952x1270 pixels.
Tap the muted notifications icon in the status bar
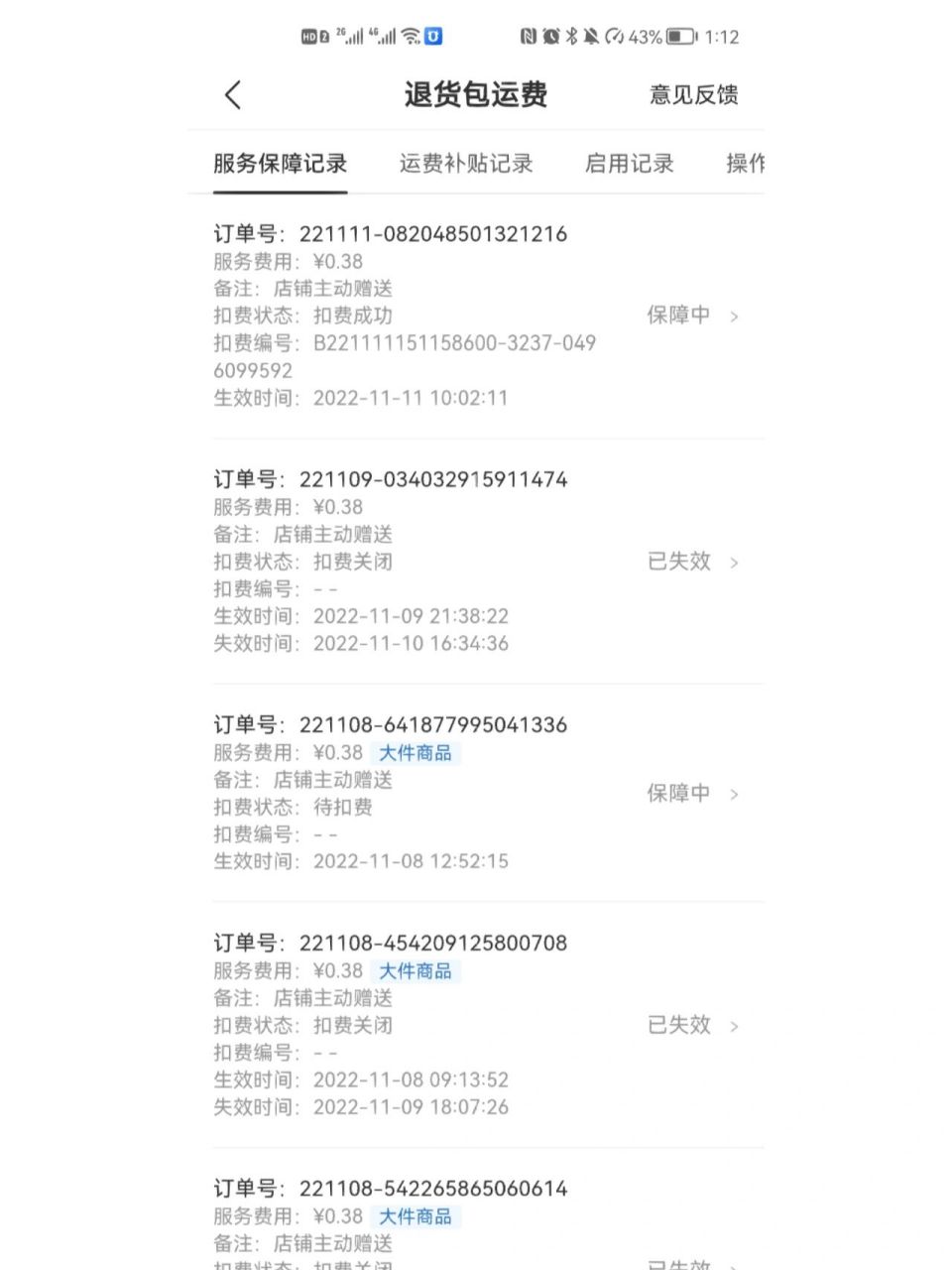tap(593, 37)
